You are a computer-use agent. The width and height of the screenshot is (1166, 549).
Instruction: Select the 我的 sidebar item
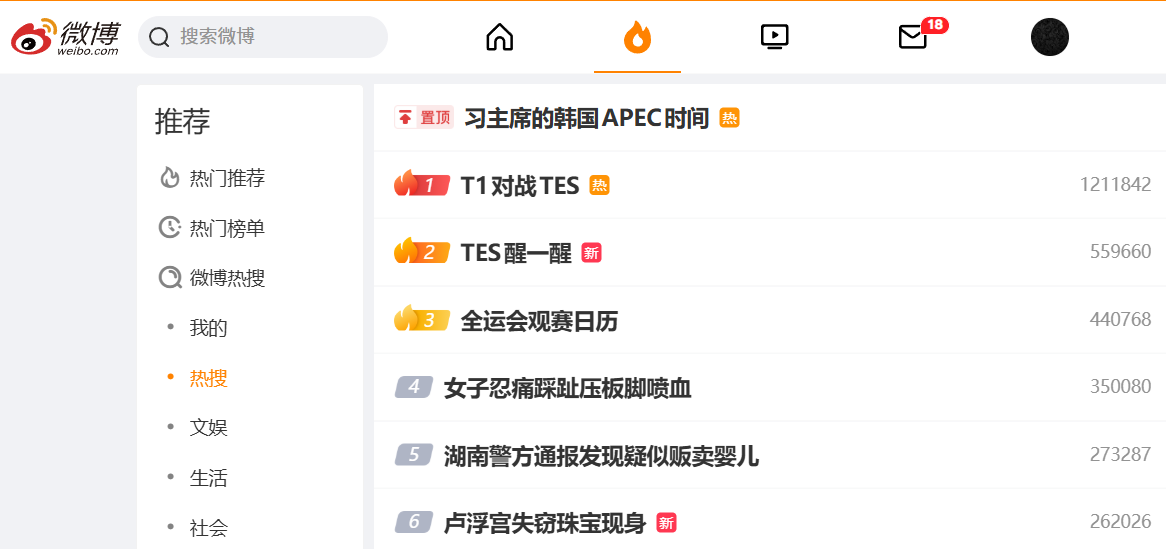[x=209, y=328]
